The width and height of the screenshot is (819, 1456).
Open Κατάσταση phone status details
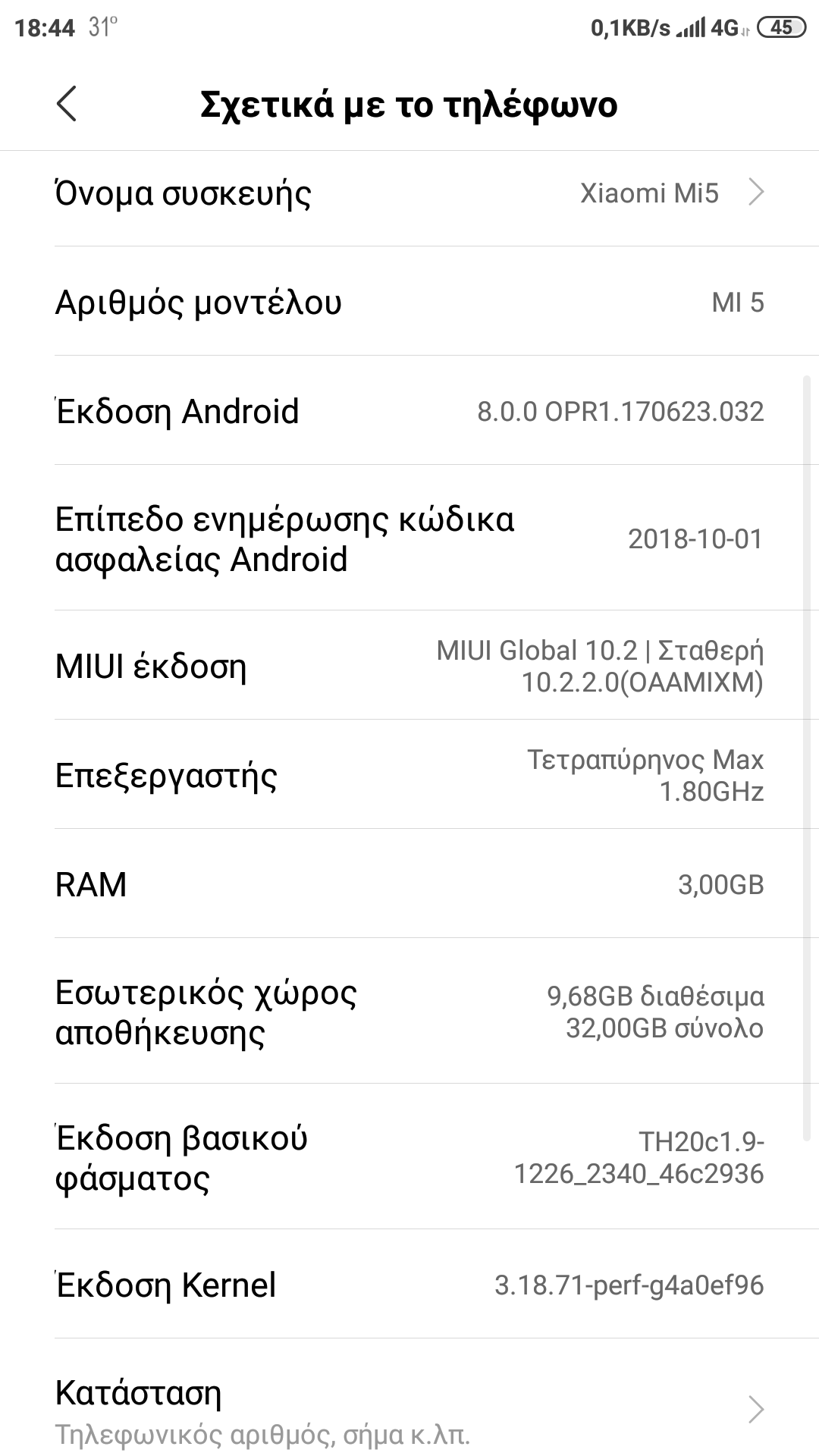point(409,1410)
